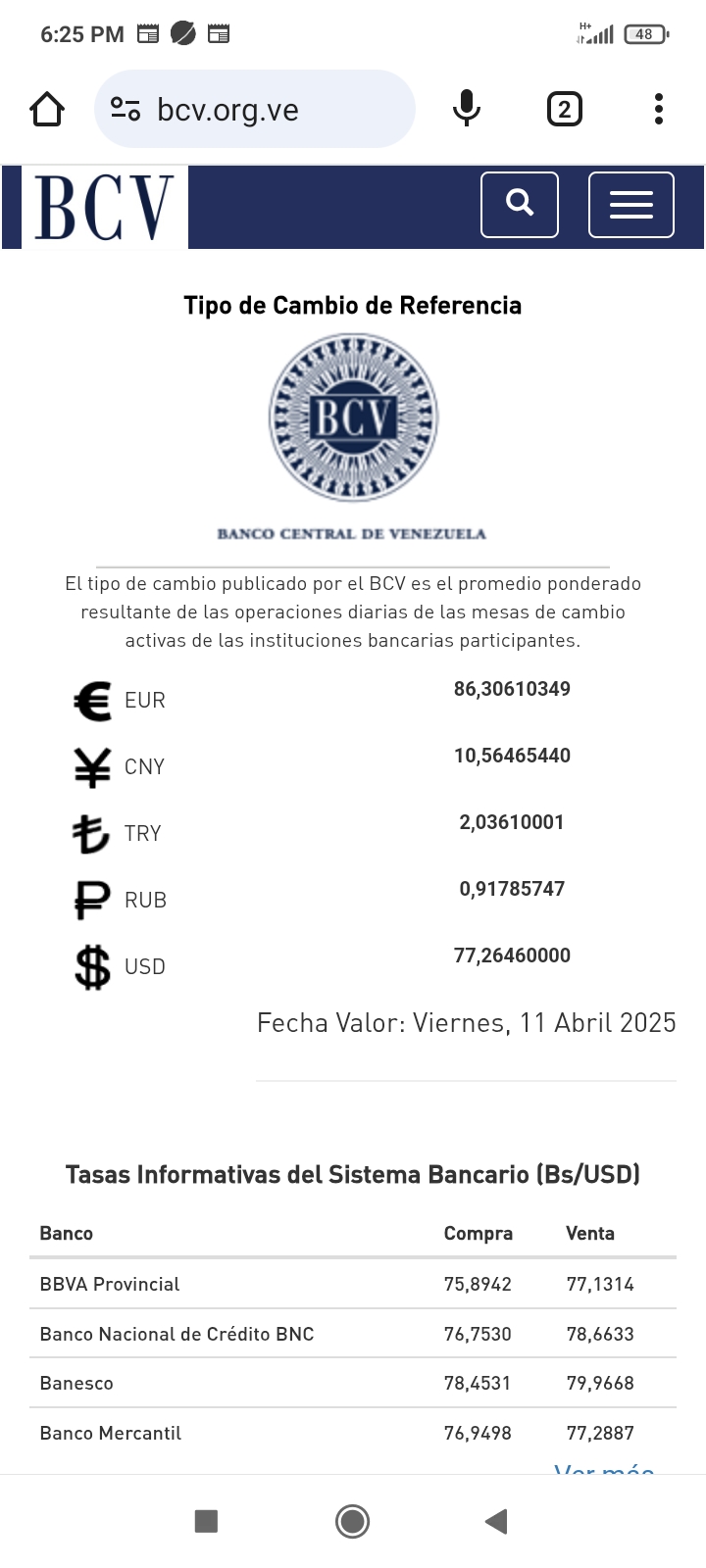Start voice search with the microphone
Image resolution: width=706 pixels, height=1568 pixels.
click(x=467, y=109)
